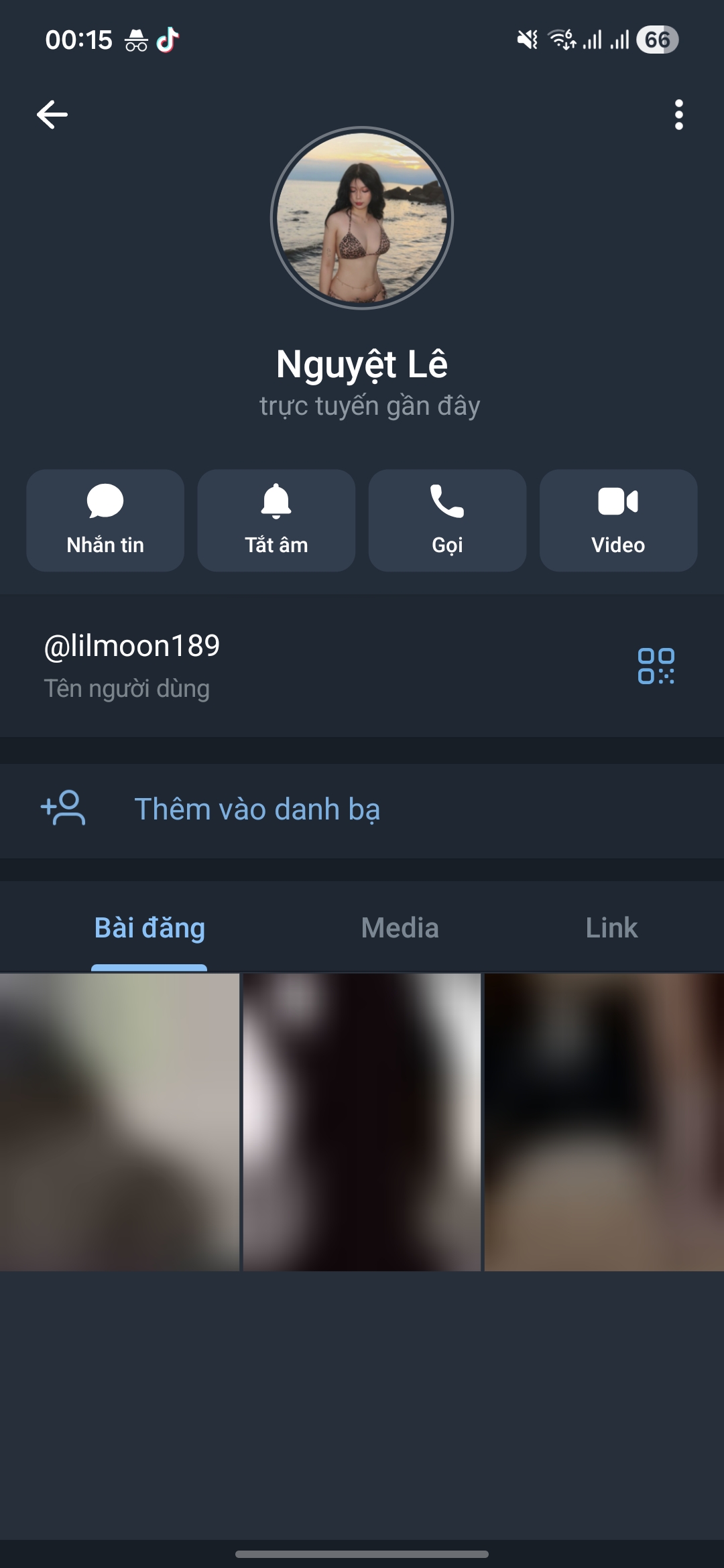The image size is (724, 1568).
Task: Show the QR code for this username
Action: (x=656, y=665)
